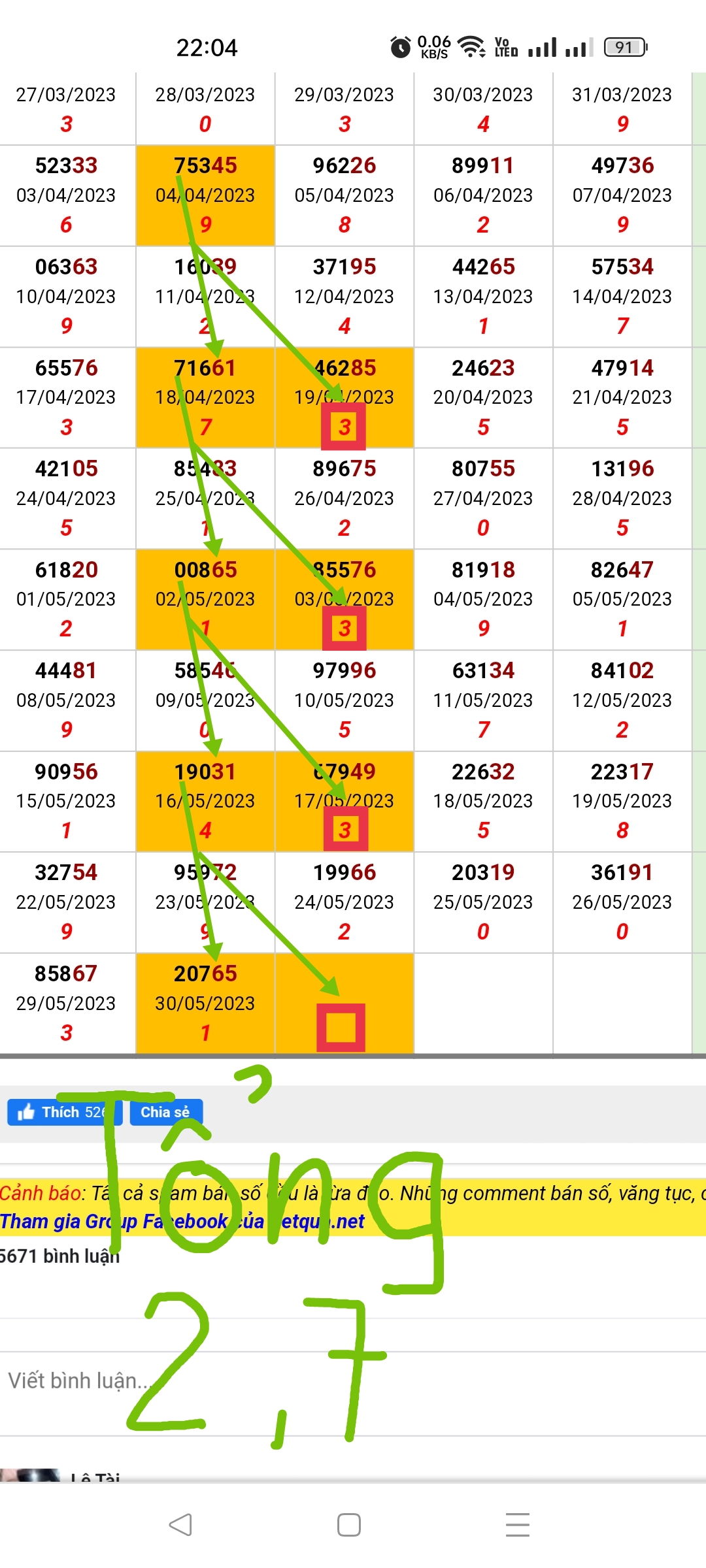Go to the home screen via home button
The height and width of the screenshot is (1568, 706).
click(x=349, y=1525)
